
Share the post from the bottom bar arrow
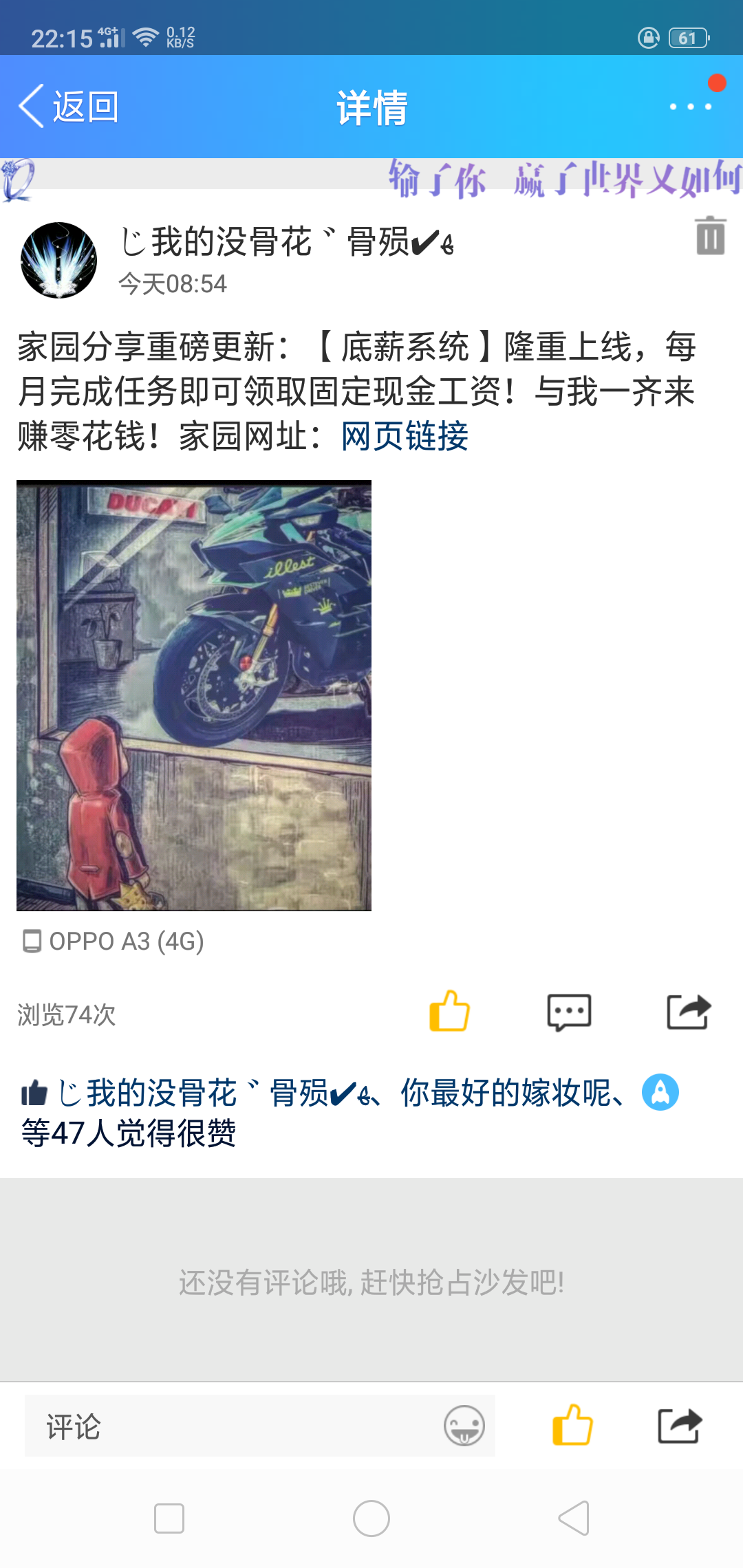pyautogui.click(x=679, y=1425)
